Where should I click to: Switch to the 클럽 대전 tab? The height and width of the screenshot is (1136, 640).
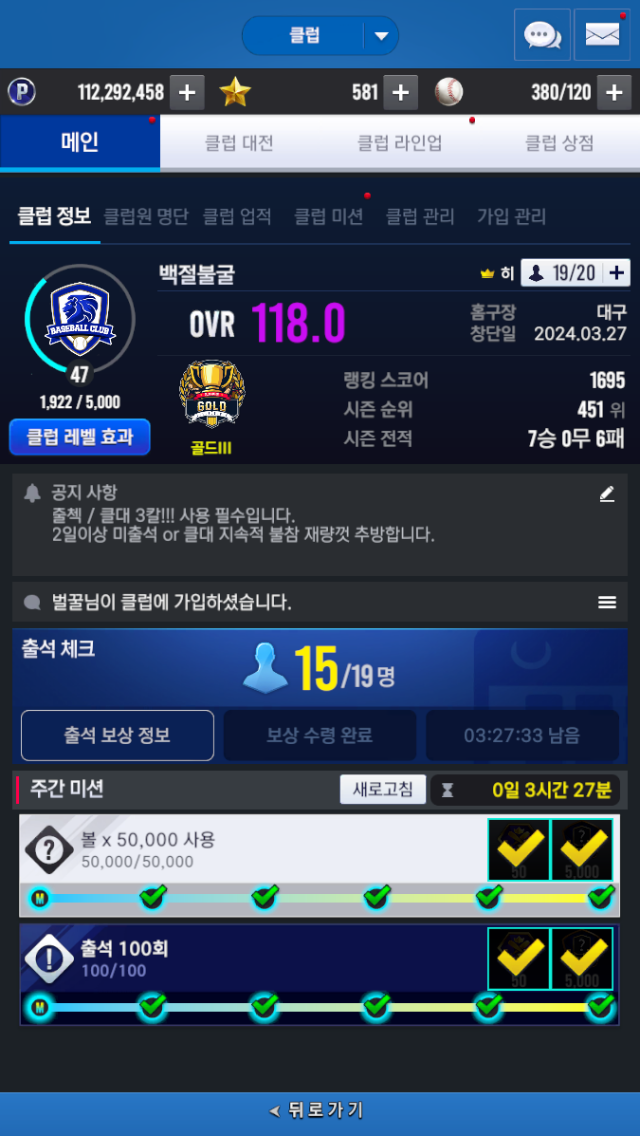tap(239, 143)
